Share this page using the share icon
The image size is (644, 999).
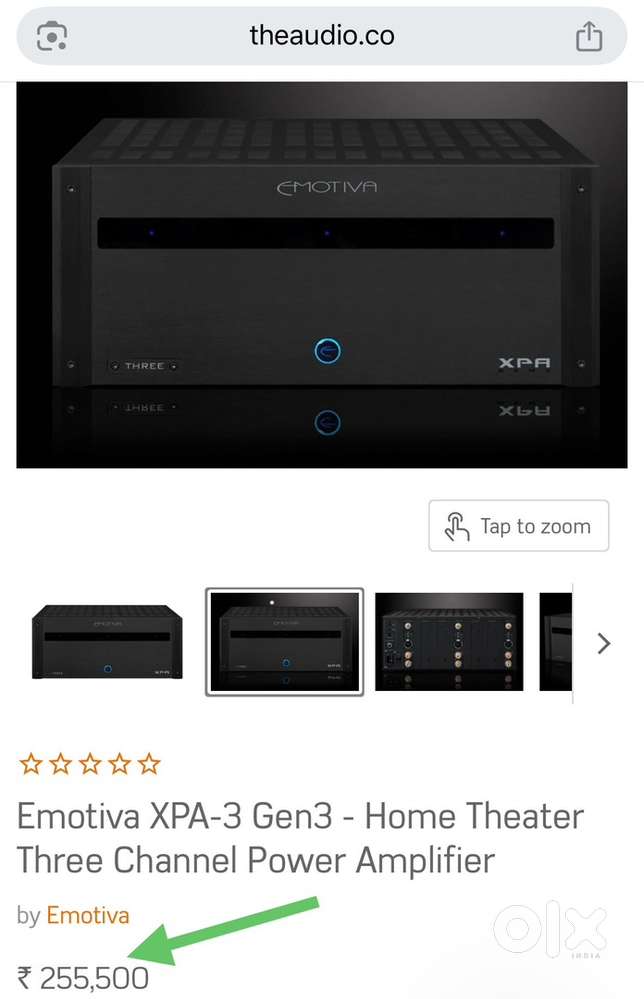(589, 37)
